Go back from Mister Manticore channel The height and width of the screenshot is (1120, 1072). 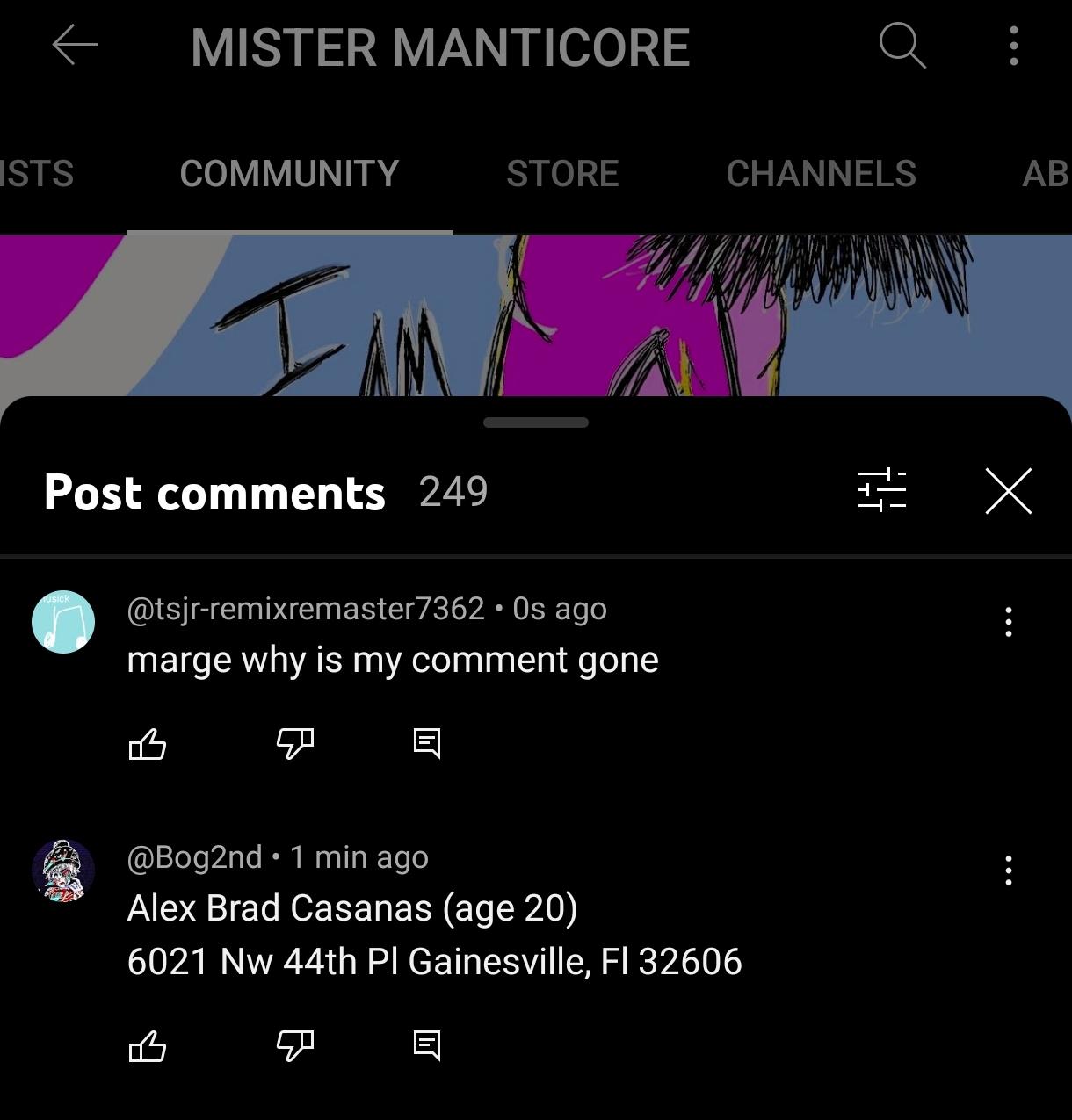click(x=75, y=46)
